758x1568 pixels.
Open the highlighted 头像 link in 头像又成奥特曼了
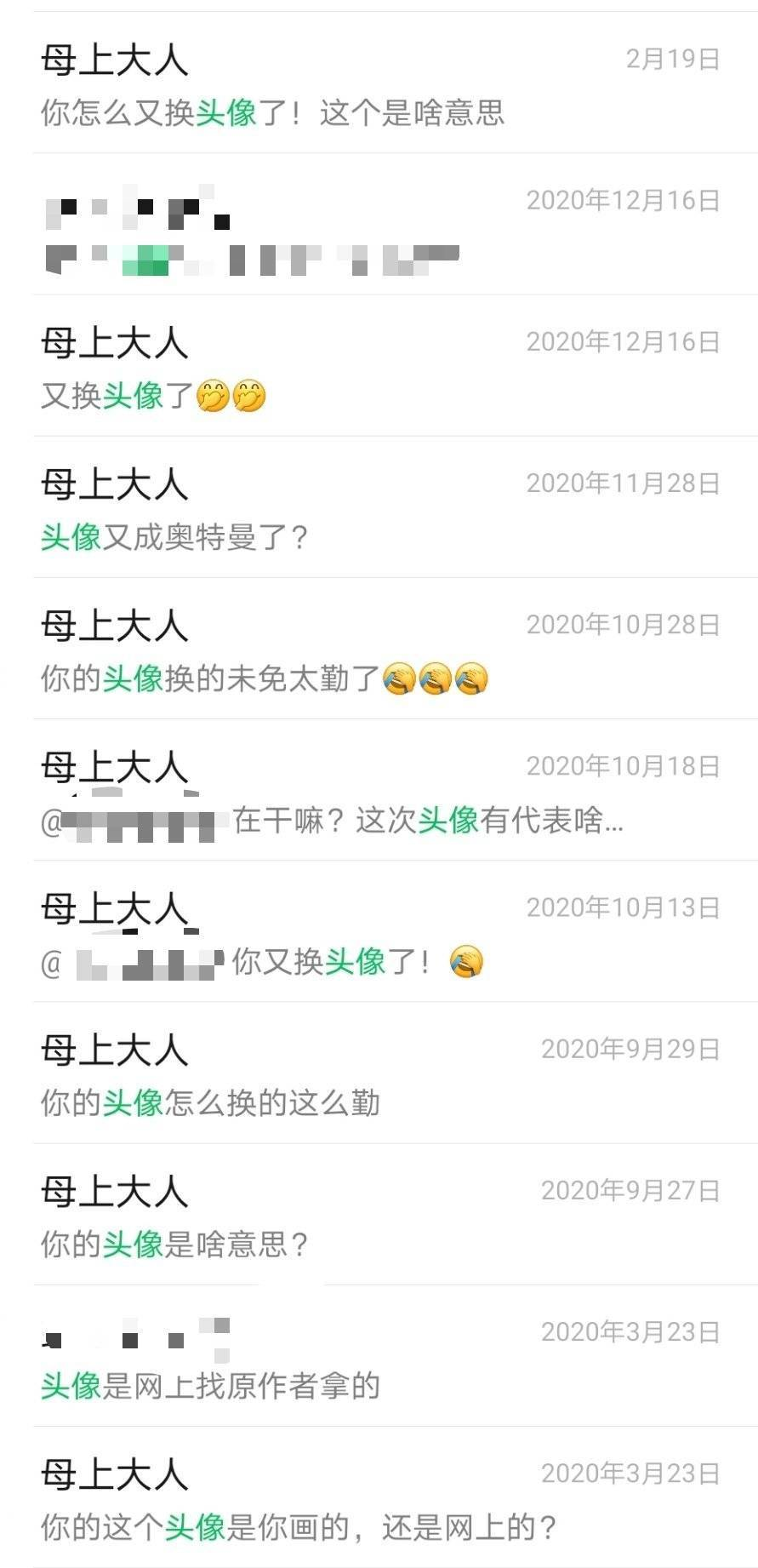pos(70,536)
